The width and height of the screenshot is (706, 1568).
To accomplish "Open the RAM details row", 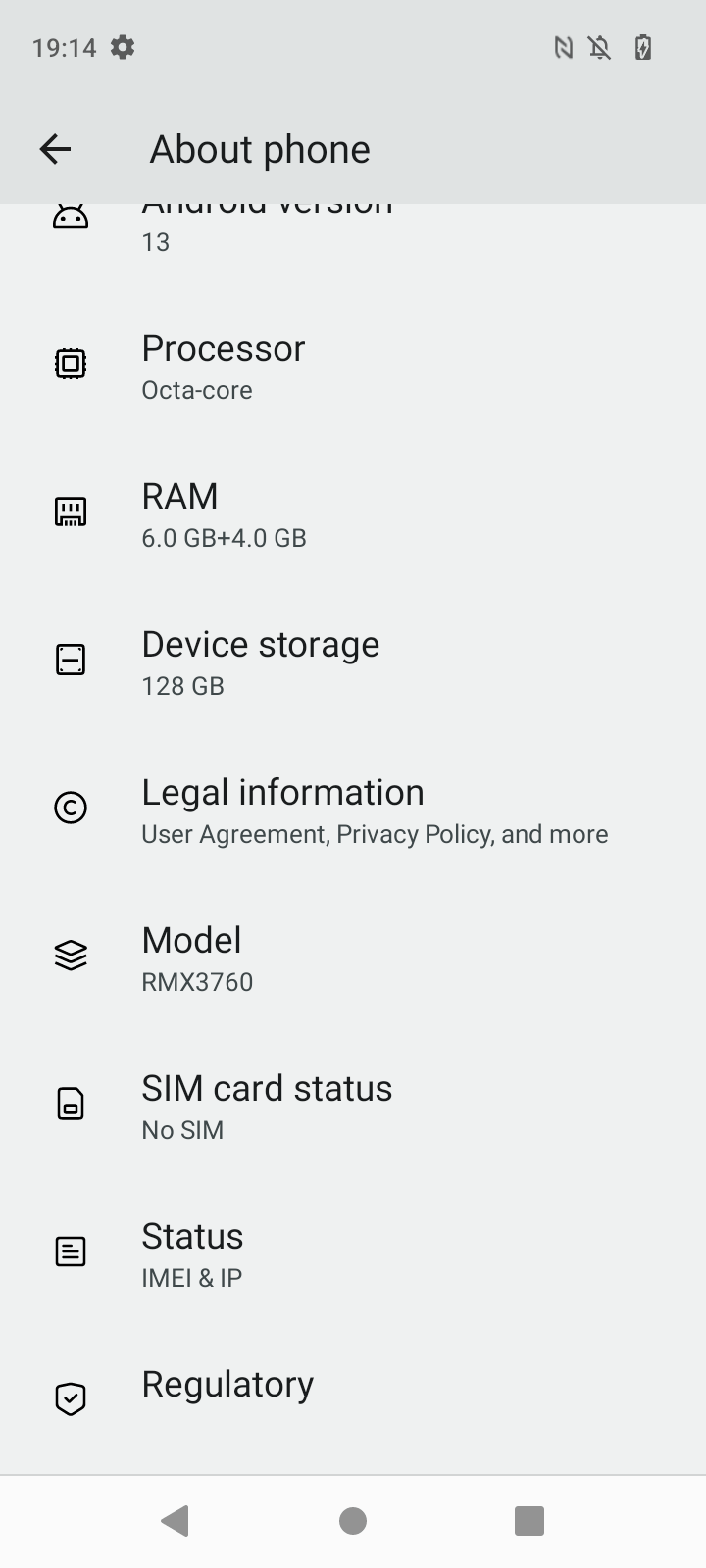I will click(x=353, y=514).
